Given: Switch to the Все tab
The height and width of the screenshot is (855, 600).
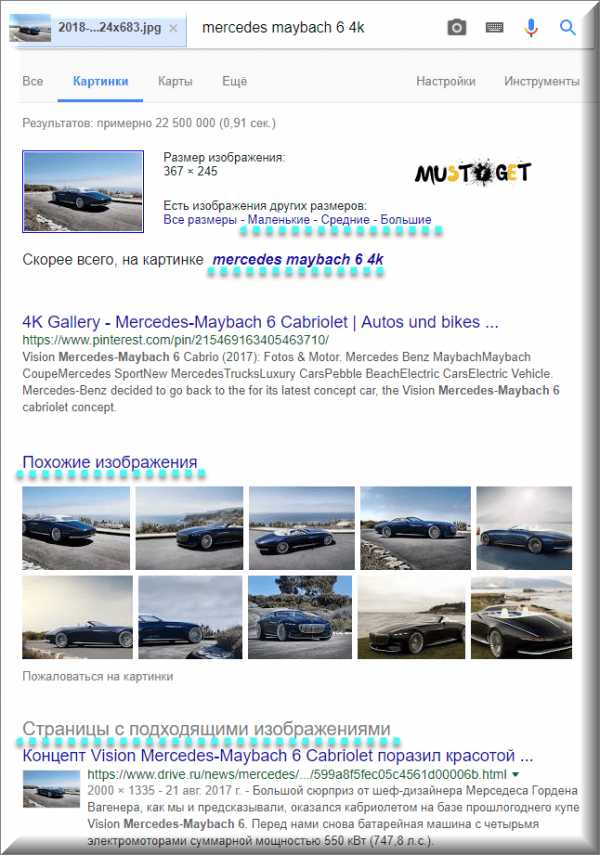Looking at the screenshot, I should [x=33, y=81].
